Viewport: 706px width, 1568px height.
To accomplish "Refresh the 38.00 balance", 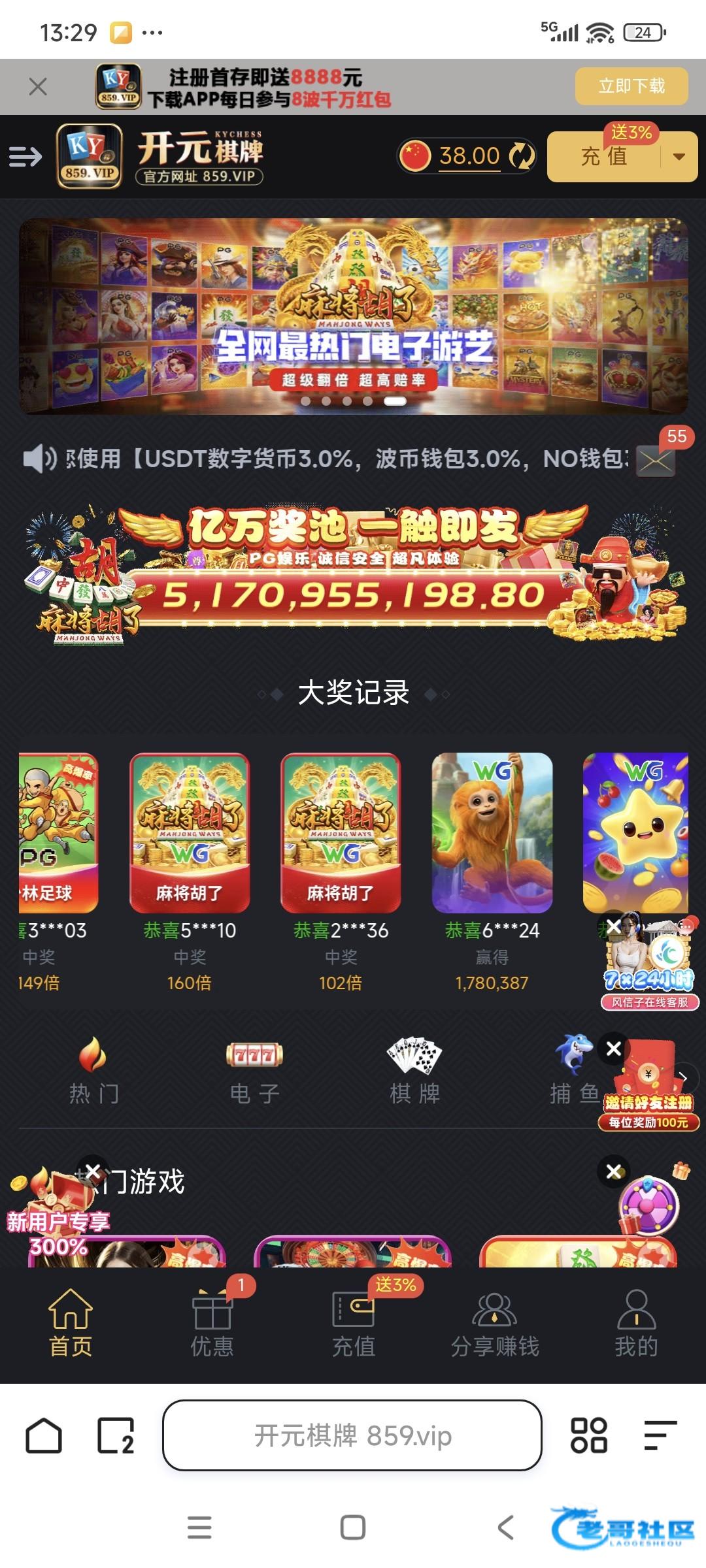I will pyautogui.click(x=522, y=156).
